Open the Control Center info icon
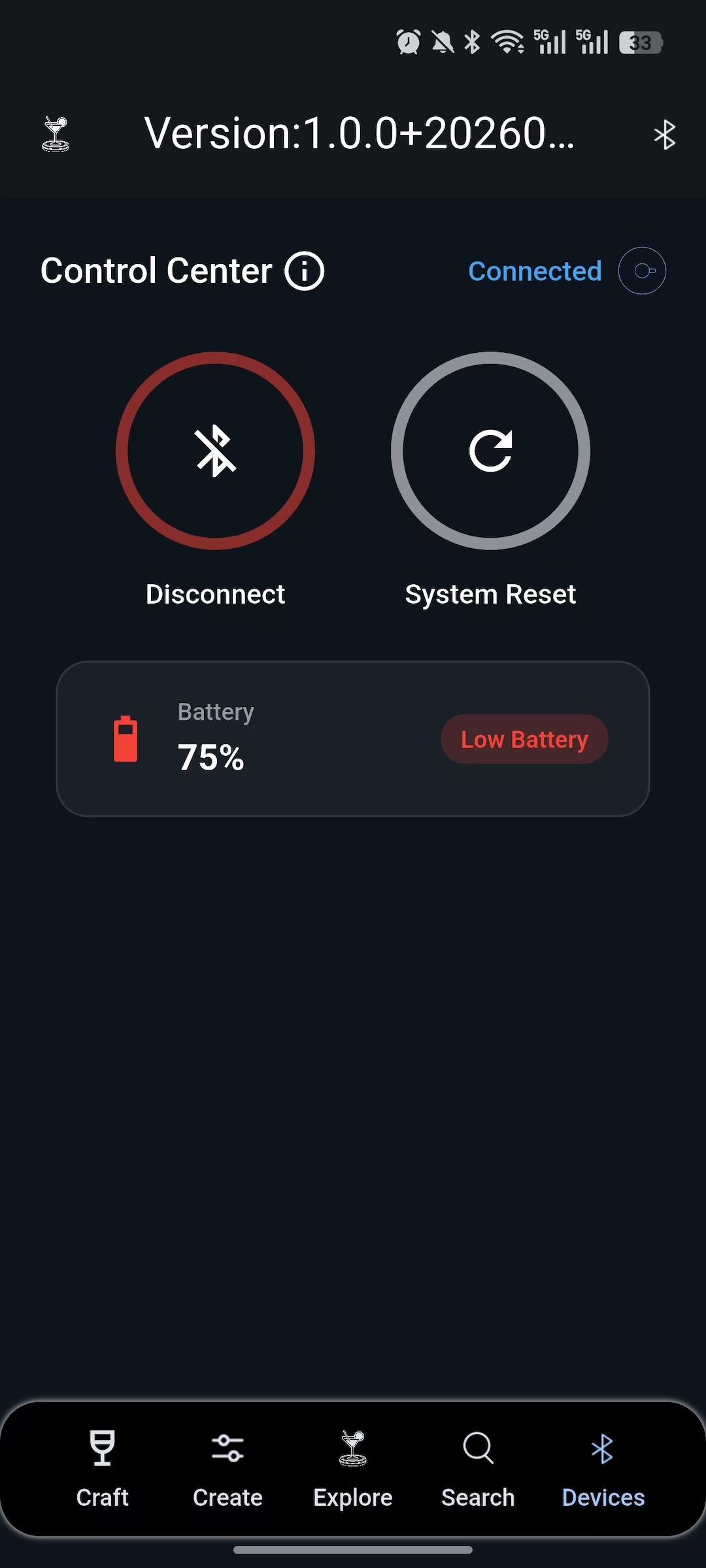Image resolution: width=706 pixels, height=1568 pixels. [x=304, y=270]
